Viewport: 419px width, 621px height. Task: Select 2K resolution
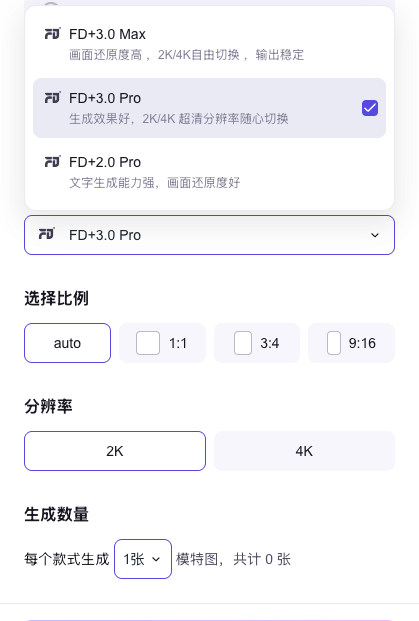click(x=115, y=451)
